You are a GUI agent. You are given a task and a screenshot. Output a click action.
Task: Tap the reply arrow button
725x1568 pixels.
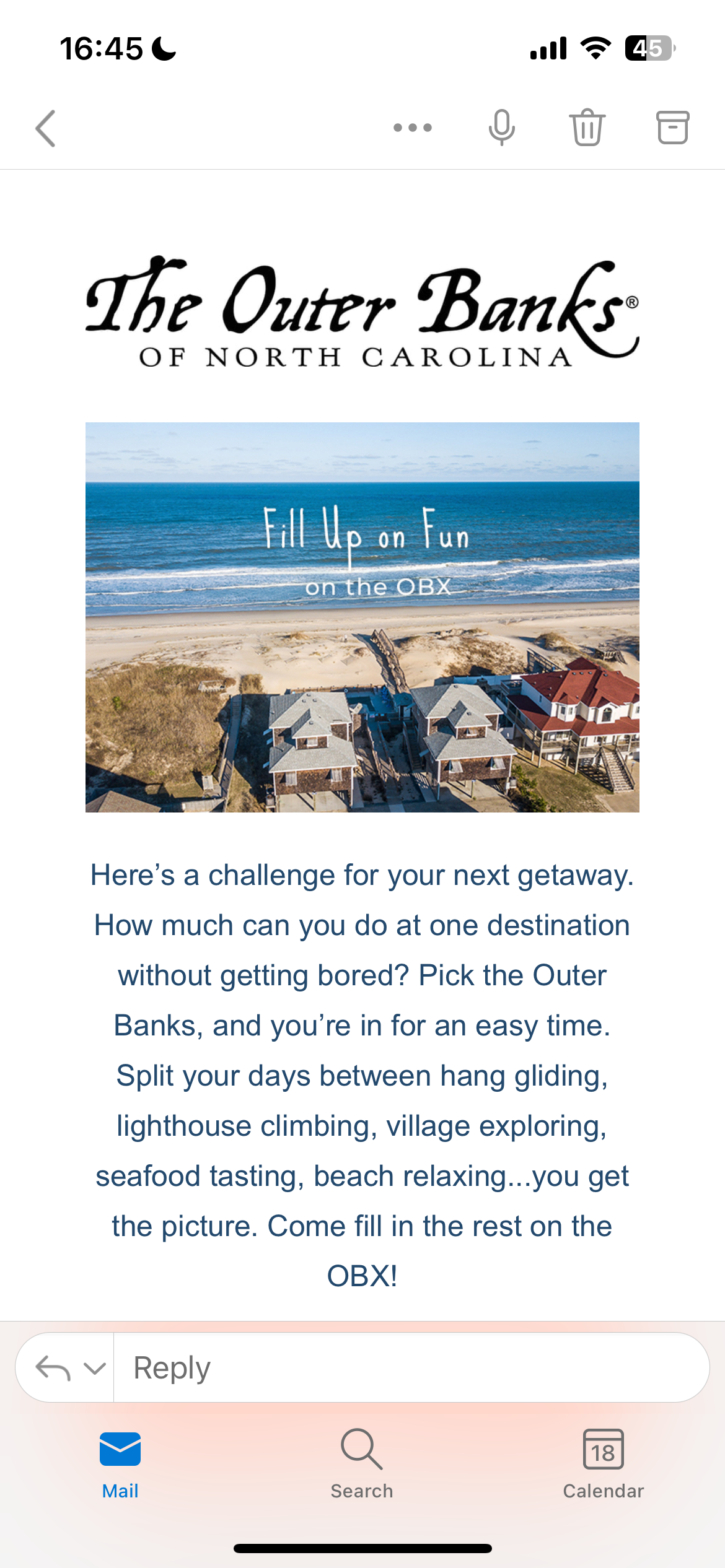[53, 1368]
